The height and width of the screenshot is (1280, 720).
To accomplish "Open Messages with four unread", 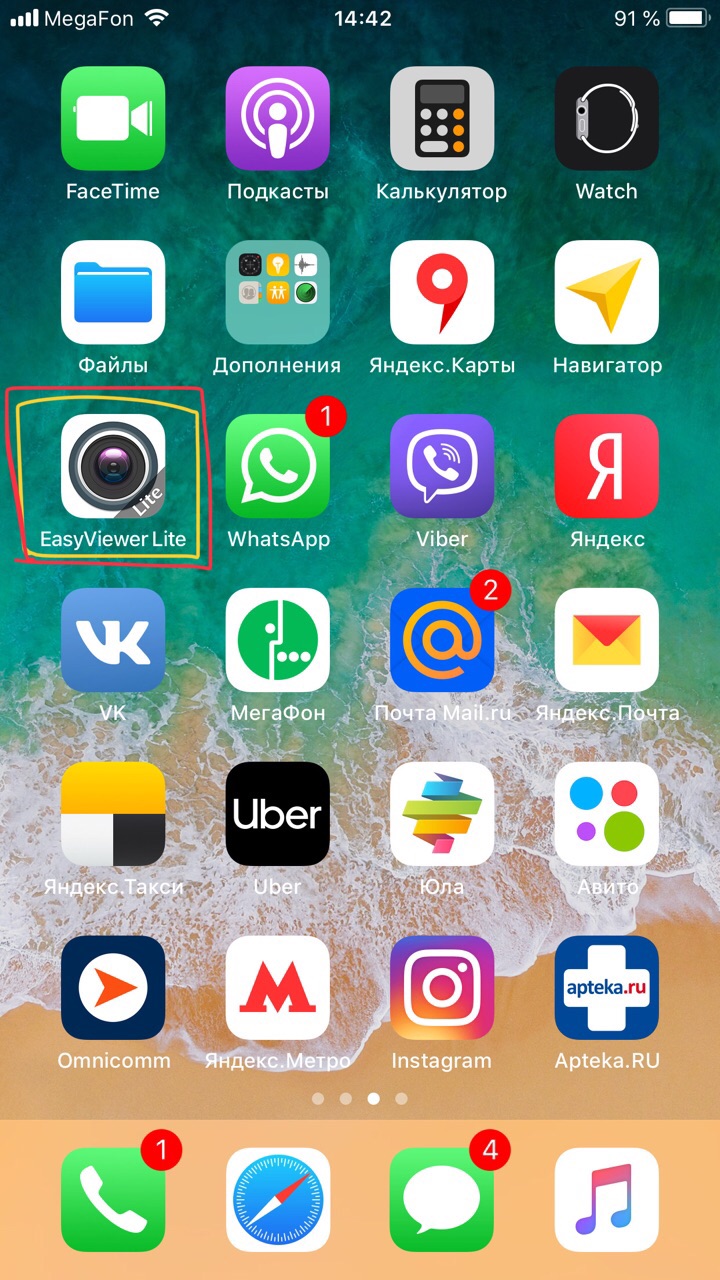I will pyautogui.click(x=442, y=1200).
